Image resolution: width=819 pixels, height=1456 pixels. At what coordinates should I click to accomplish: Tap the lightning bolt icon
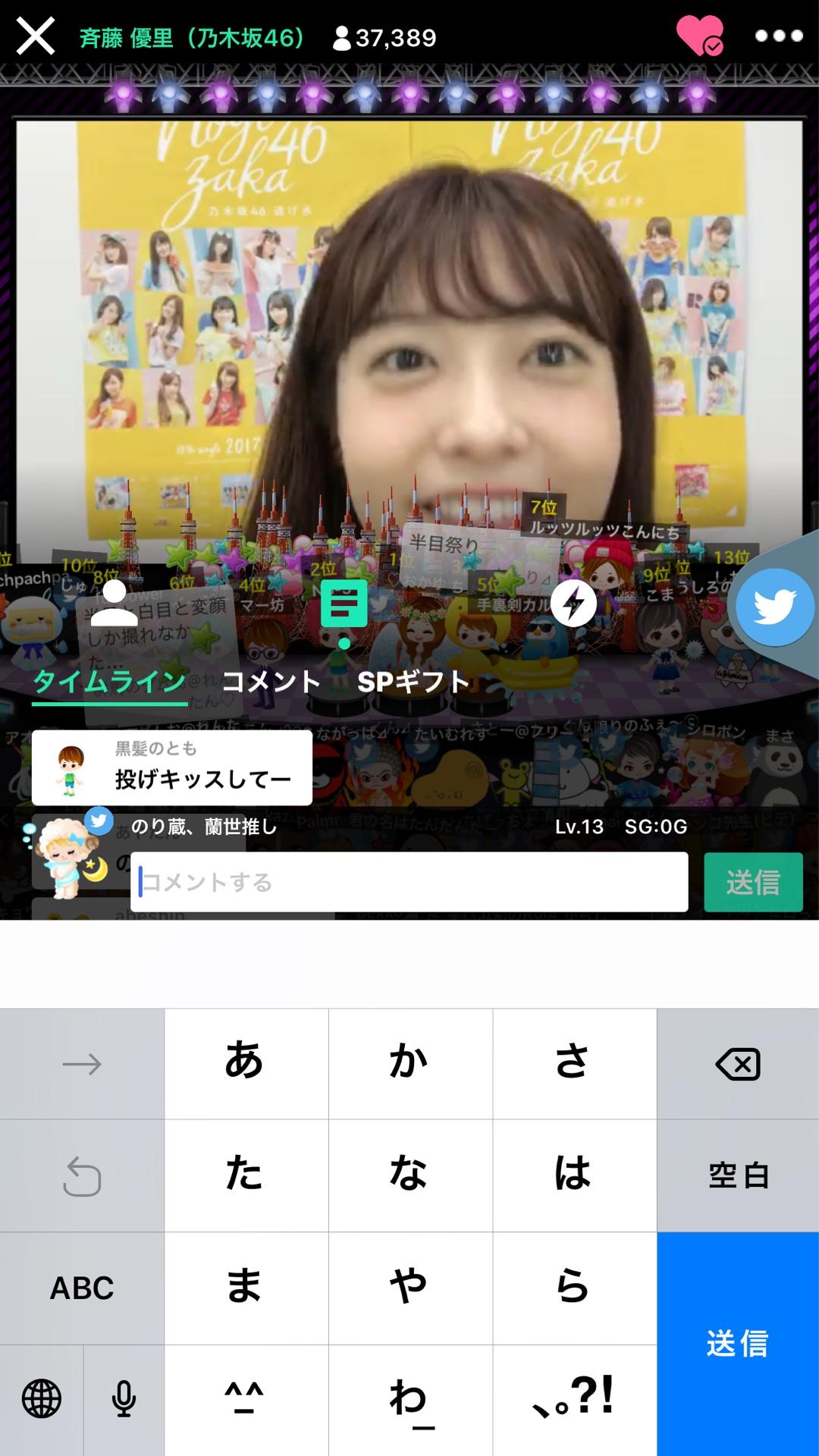[x=573, y=604]
